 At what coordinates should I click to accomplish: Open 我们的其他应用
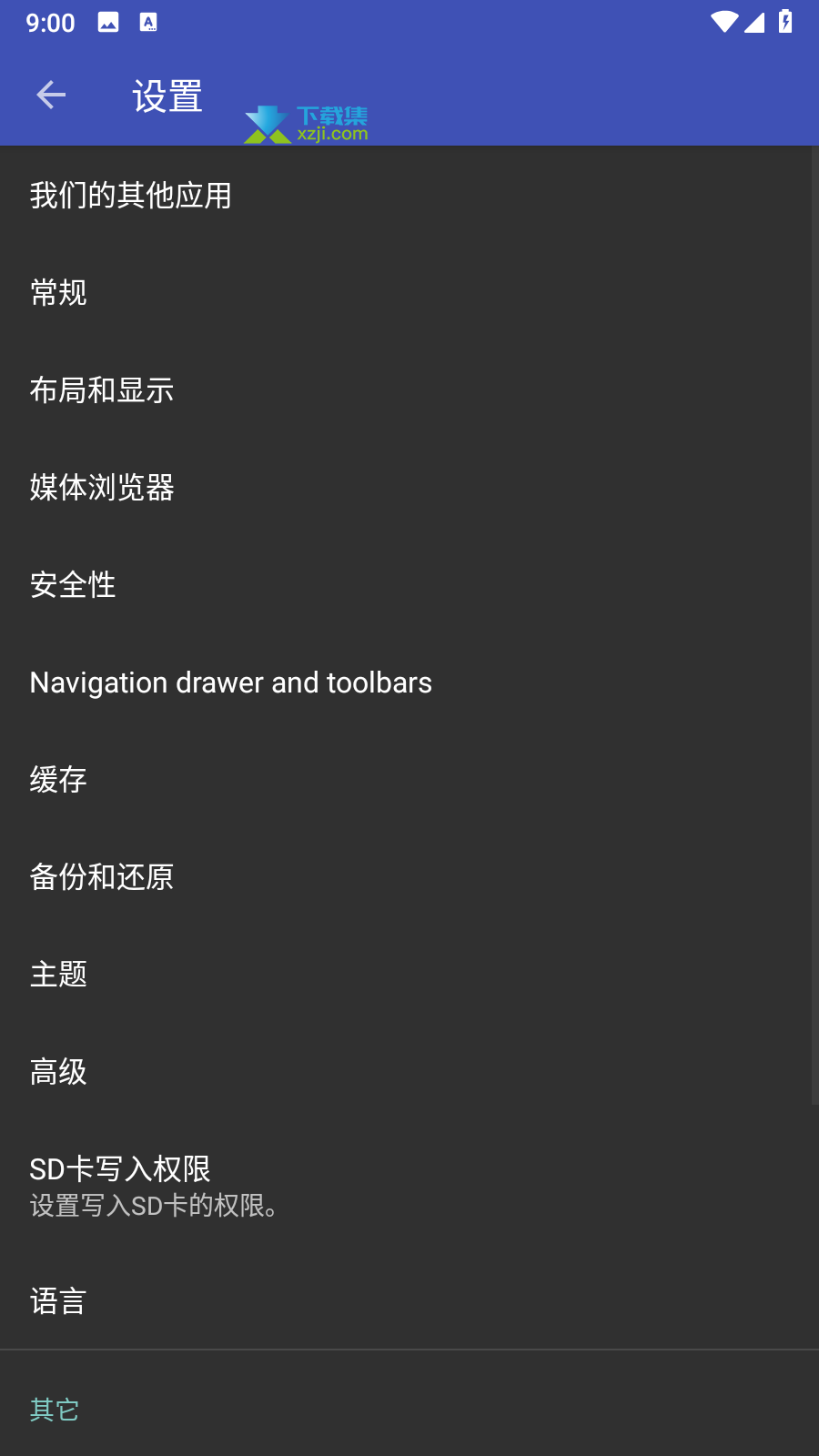click(x=409, y=195)
